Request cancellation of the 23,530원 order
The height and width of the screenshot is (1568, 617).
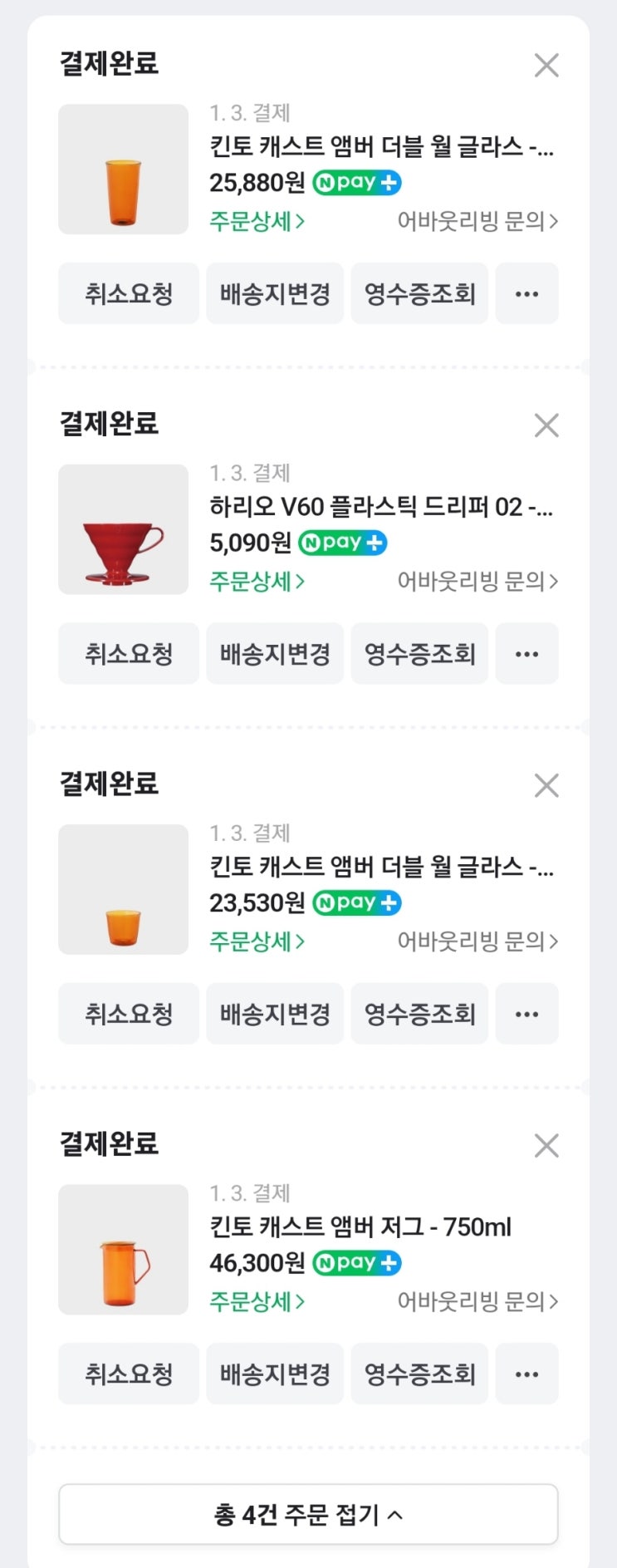tap(129, 1014)
